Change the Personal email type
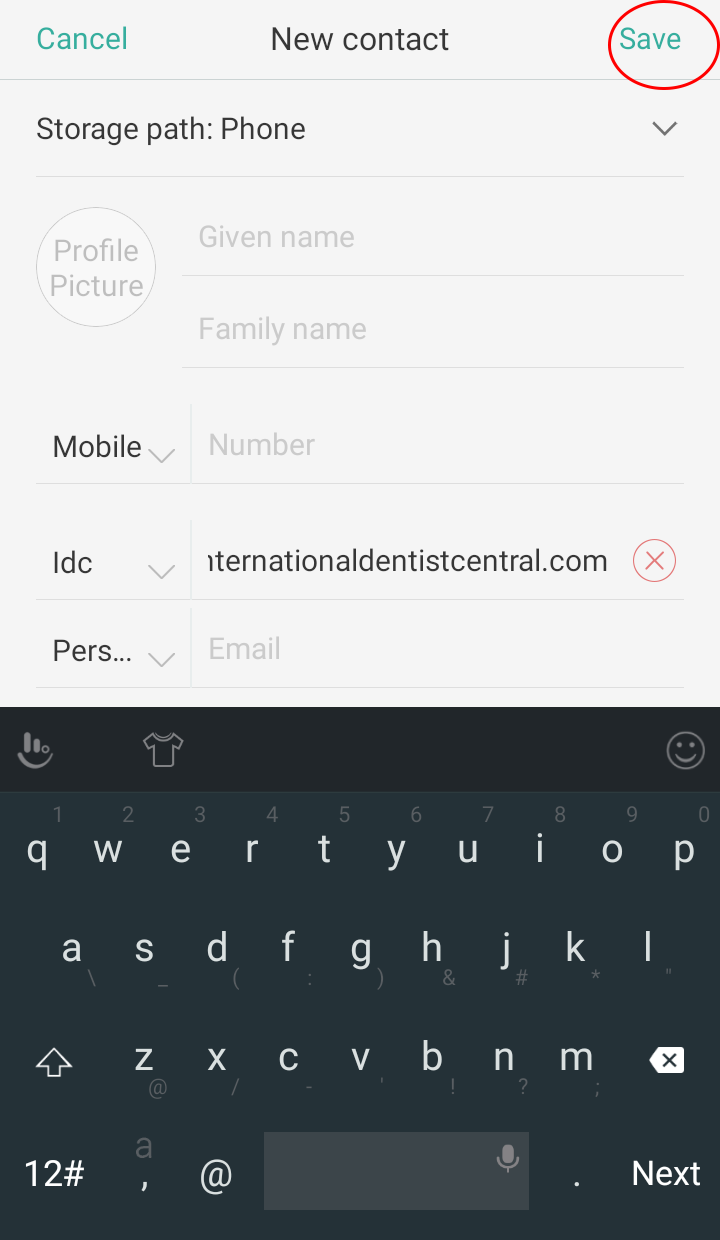 pyautogui.click(x=112, y=651)
